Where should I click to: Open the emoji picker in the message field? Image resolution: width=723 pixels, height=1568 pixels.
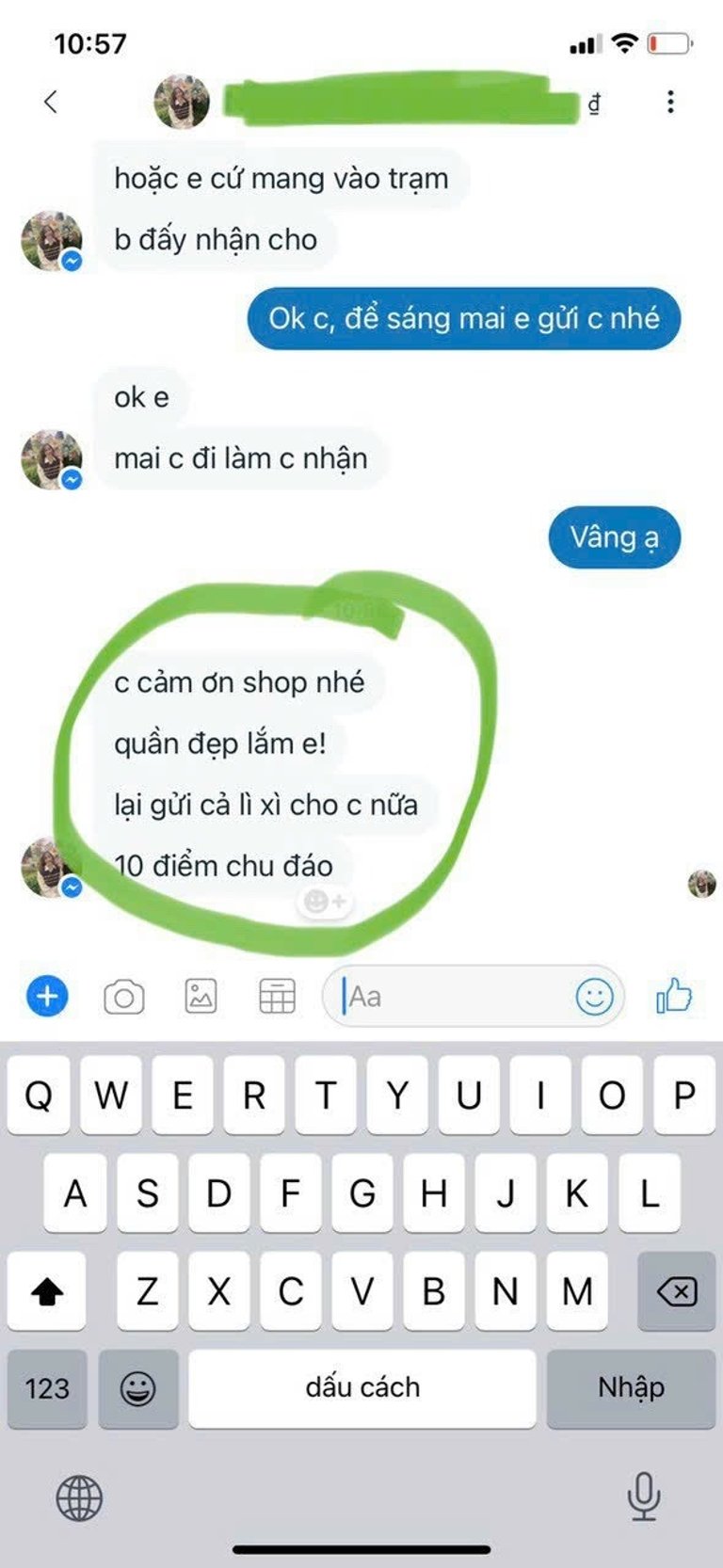pos(594,997)
